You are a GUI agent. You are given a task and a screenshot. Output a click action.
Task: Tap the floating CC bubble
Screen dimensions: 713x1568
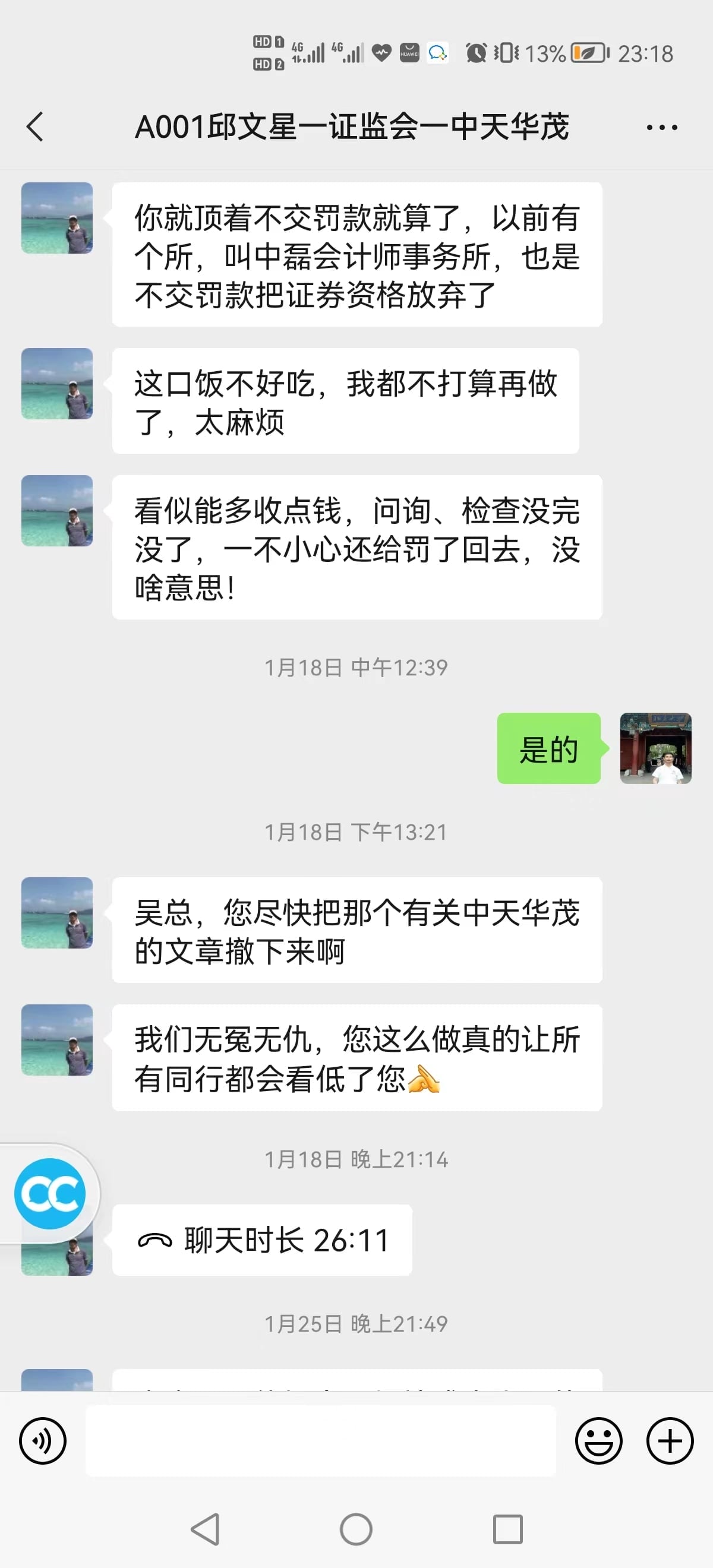[50, 1194]
